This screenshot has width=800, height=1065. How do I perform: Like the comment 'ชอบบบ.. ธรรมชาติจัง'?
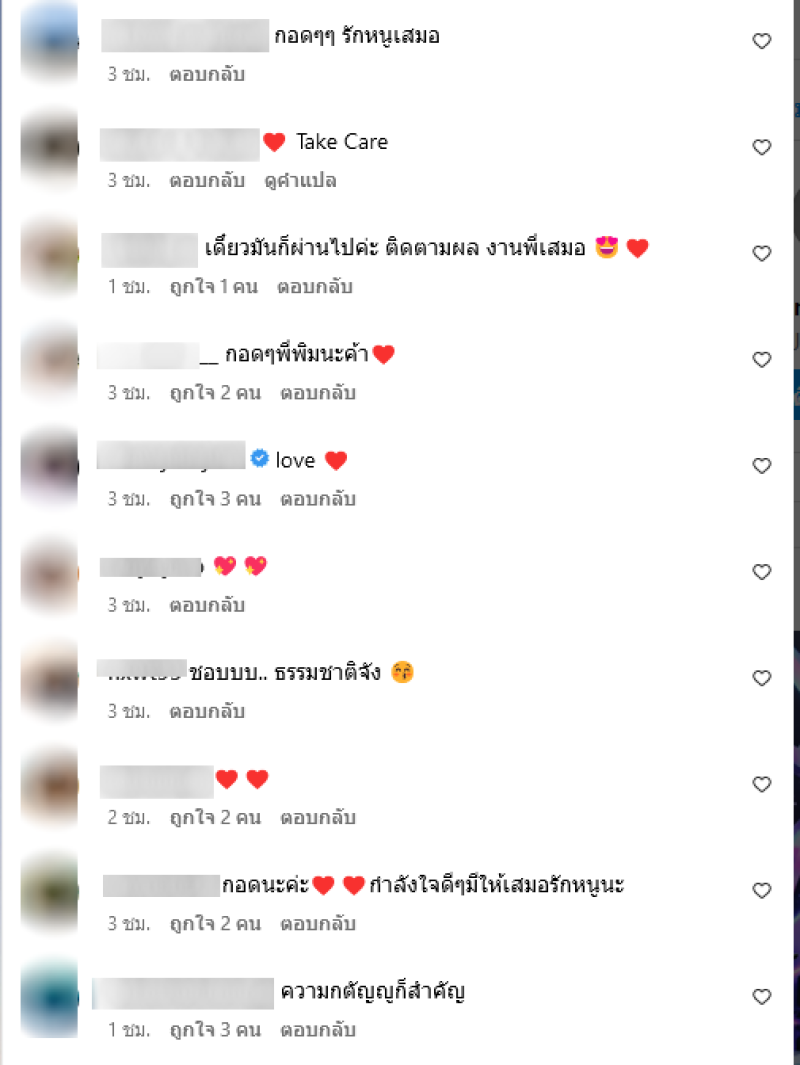[x=761, y=678]
